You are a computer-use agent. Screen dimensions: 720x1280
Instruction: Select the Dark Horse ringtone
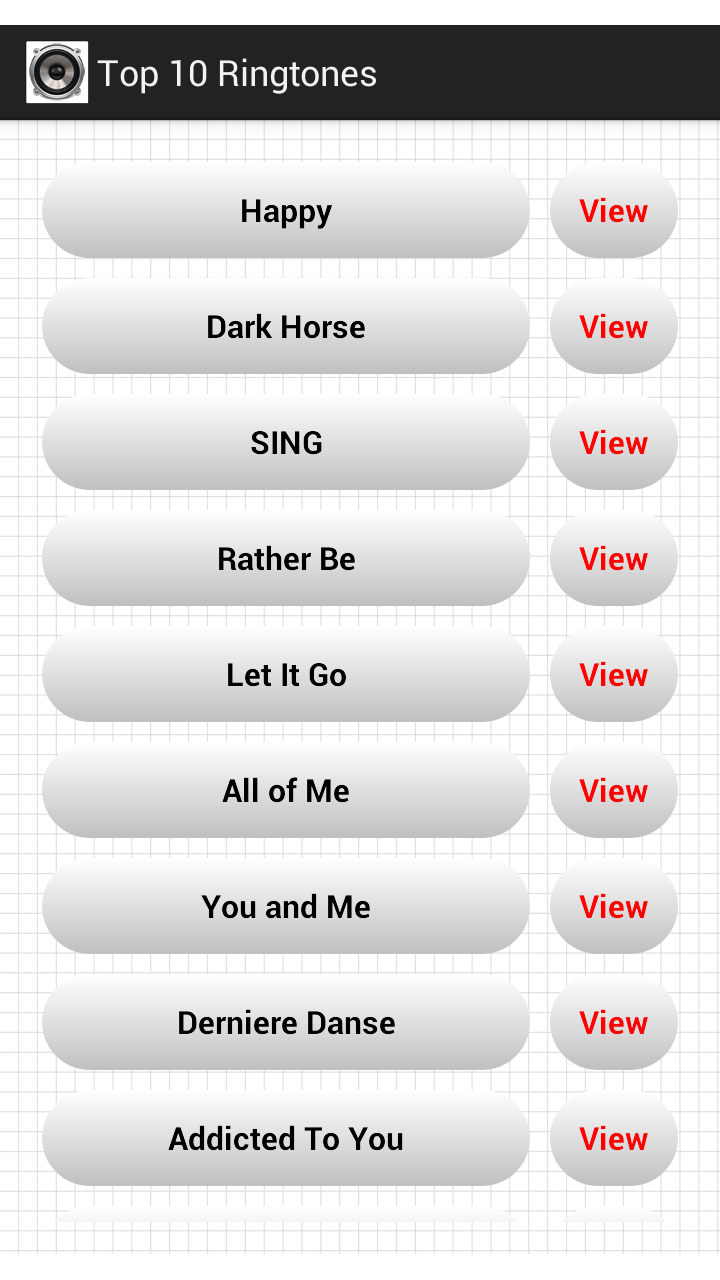click(286, 327)
